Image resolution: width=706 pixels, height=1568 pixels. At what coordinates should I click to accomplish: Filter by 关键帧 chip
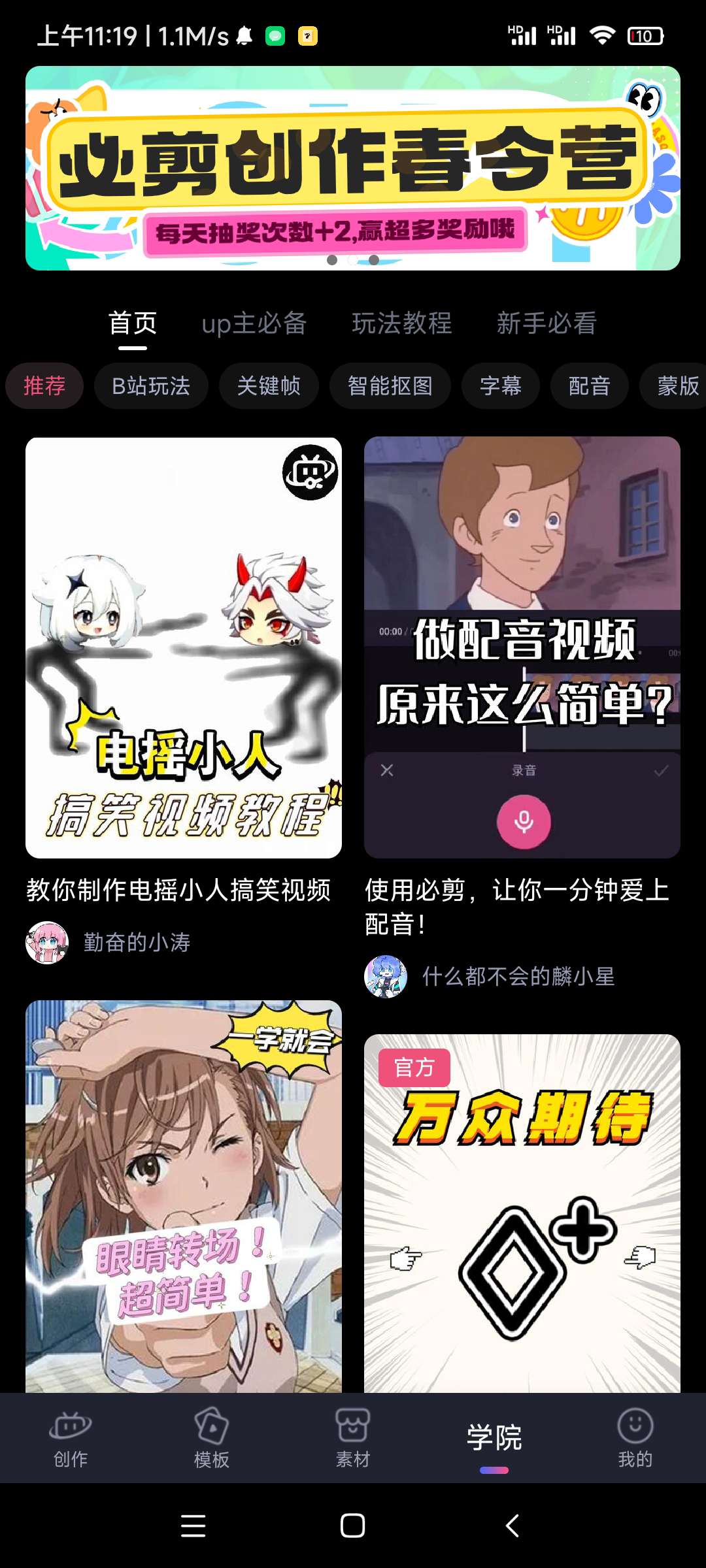click(269, 386)
